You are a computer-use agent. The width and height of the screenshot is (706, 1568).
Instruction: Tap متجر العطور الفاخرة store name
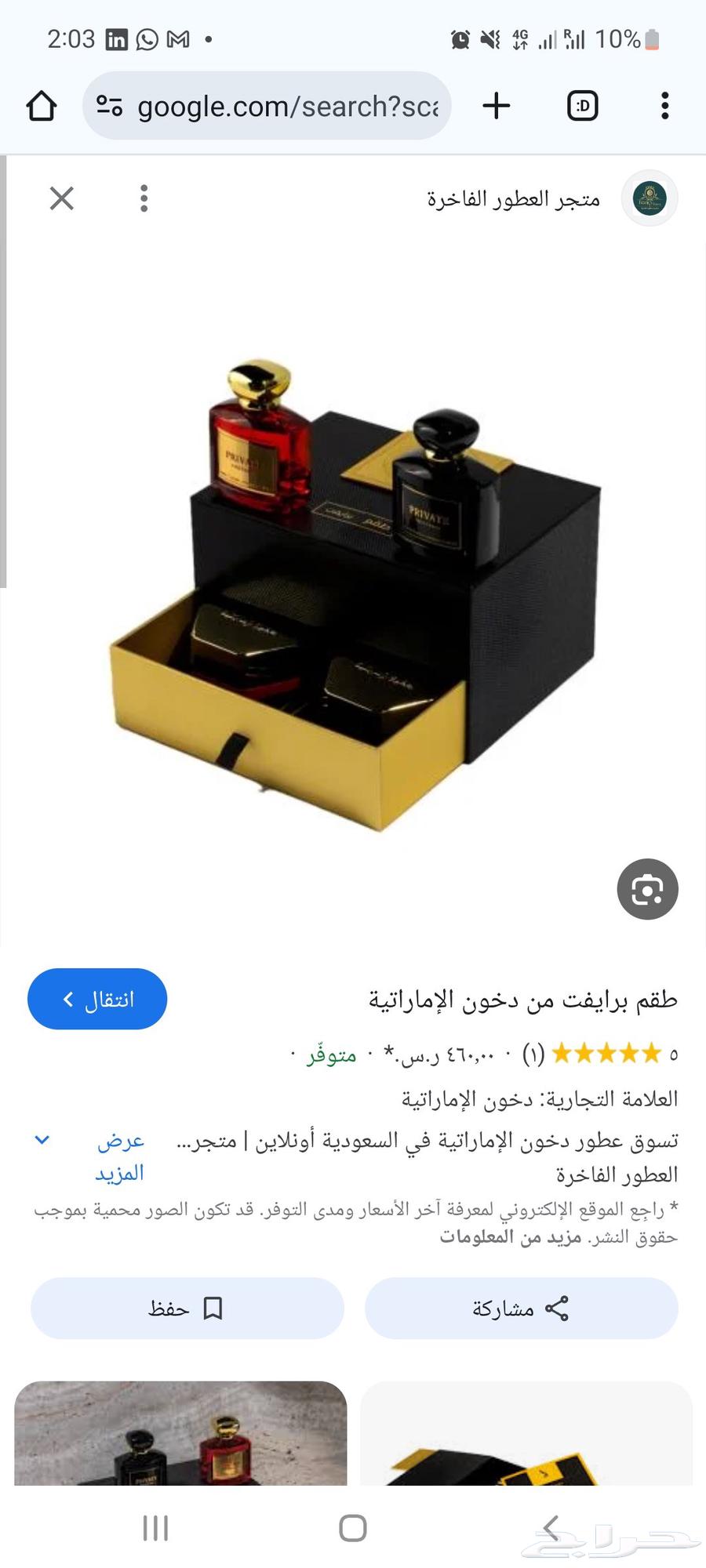[x=514, y=198]
